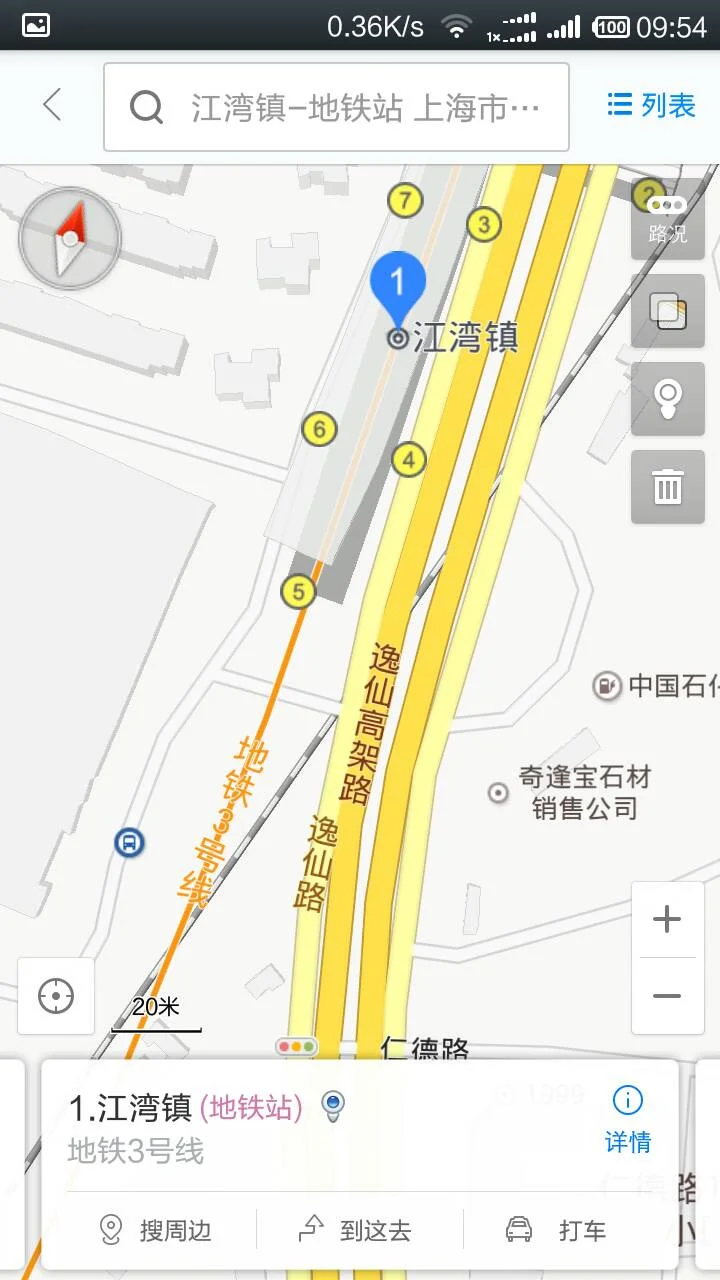720x1280 pixels.
Task: Select the nearby places pin icon
Action: 667,399
